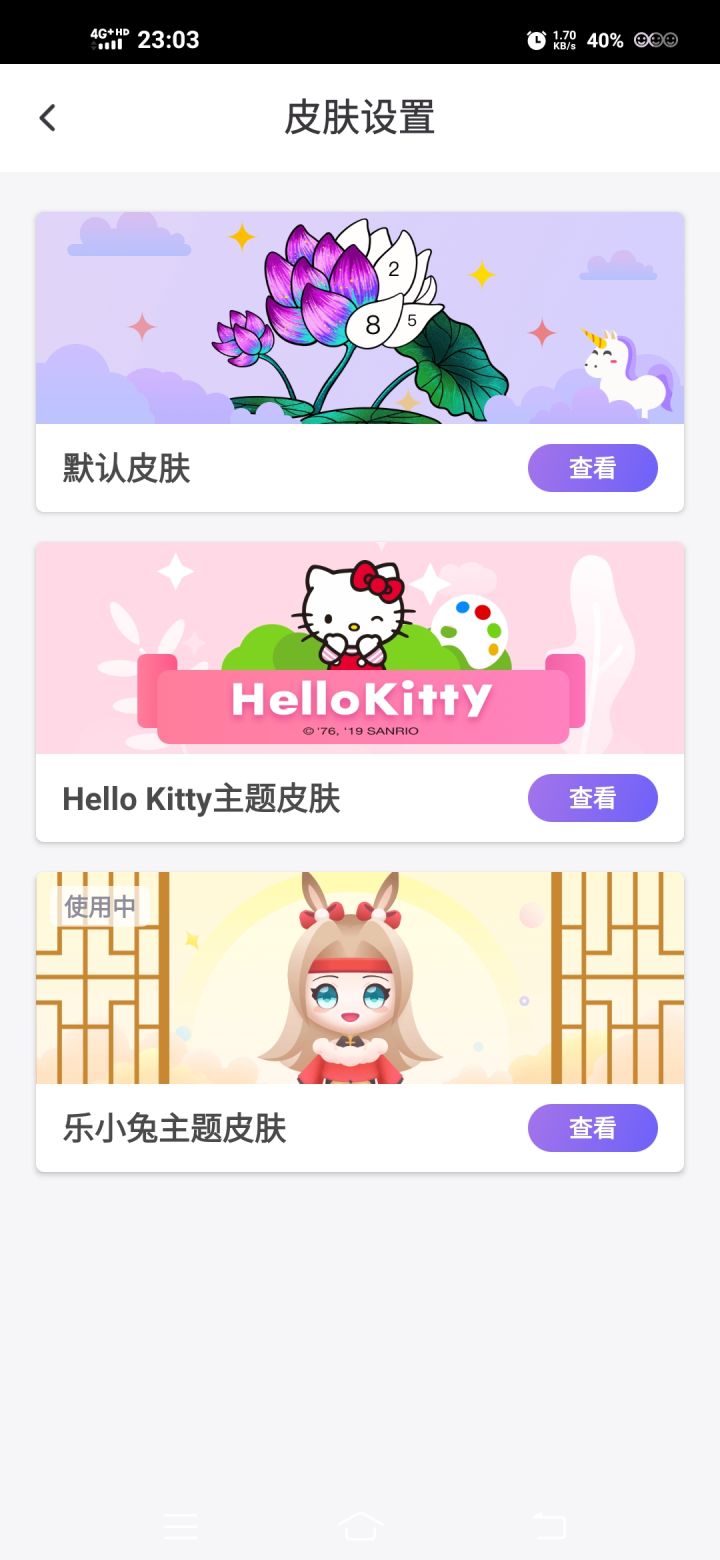720x1560 pixels.
Task: Expand details of the 默认皮肤 card
Action: [593, 467]
